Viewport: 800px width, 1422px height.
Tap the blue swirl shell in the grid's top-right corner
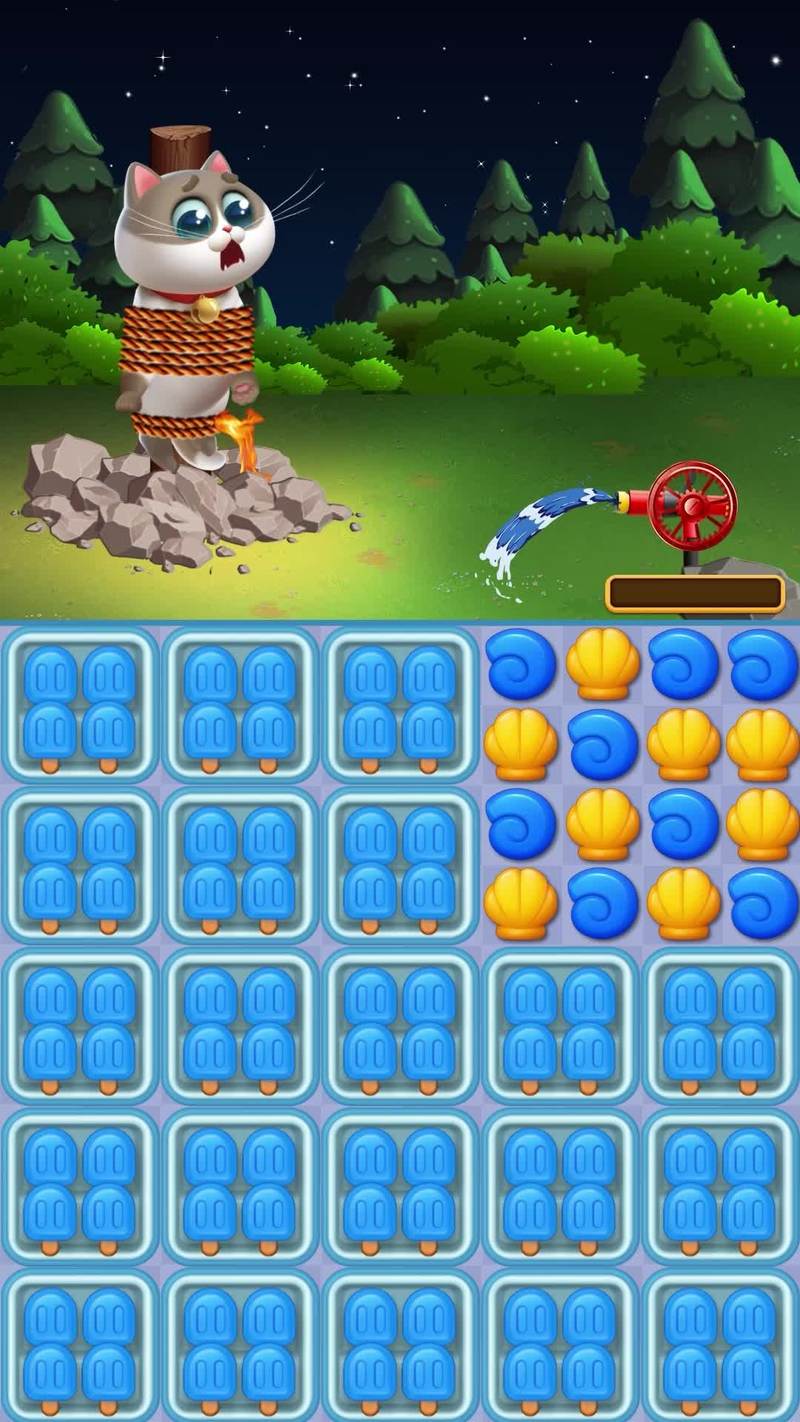pyautogui.click(x=762, y=664)
